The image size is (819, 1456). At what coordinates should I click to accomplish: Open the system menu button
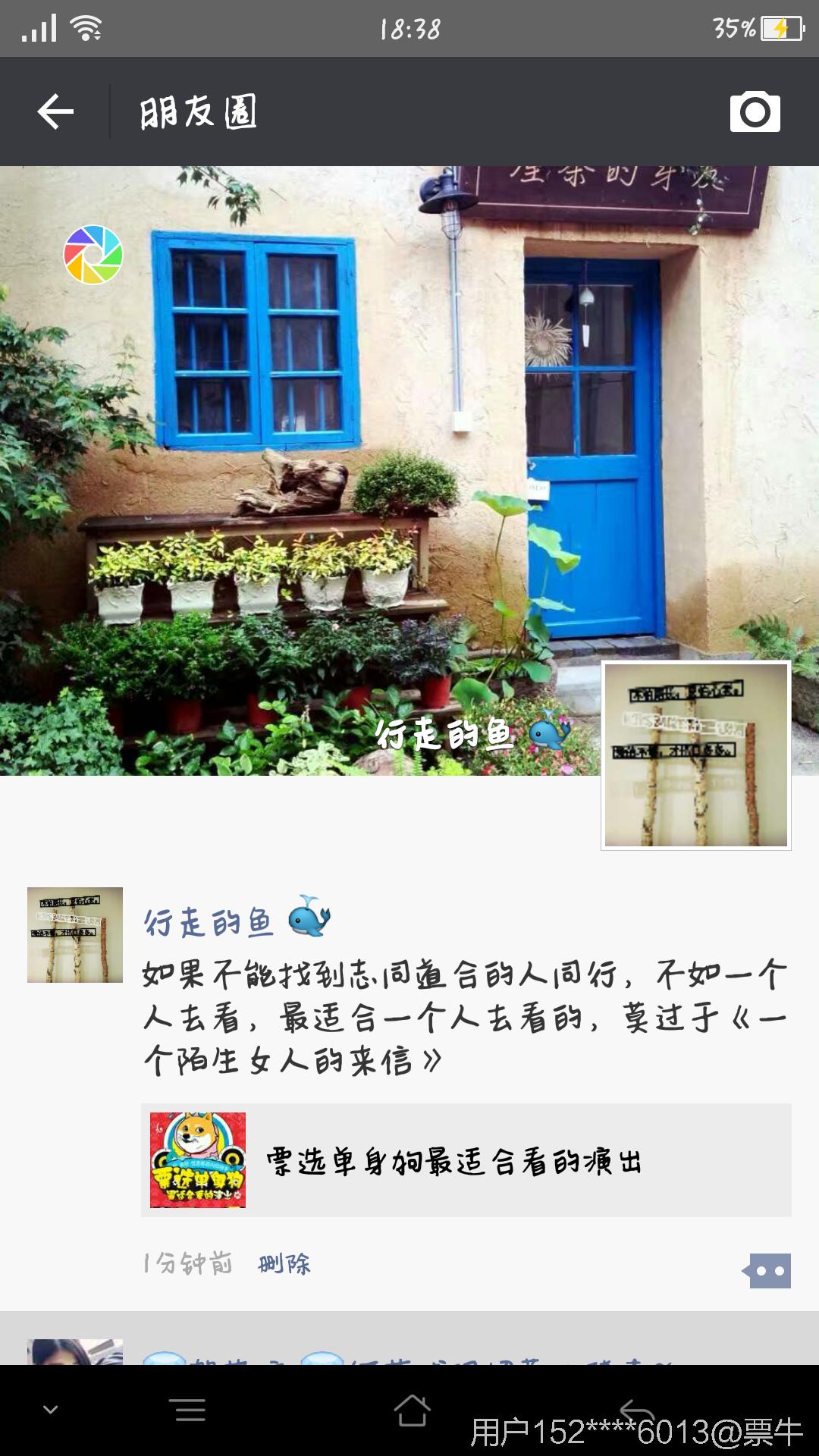point(190,1410)
